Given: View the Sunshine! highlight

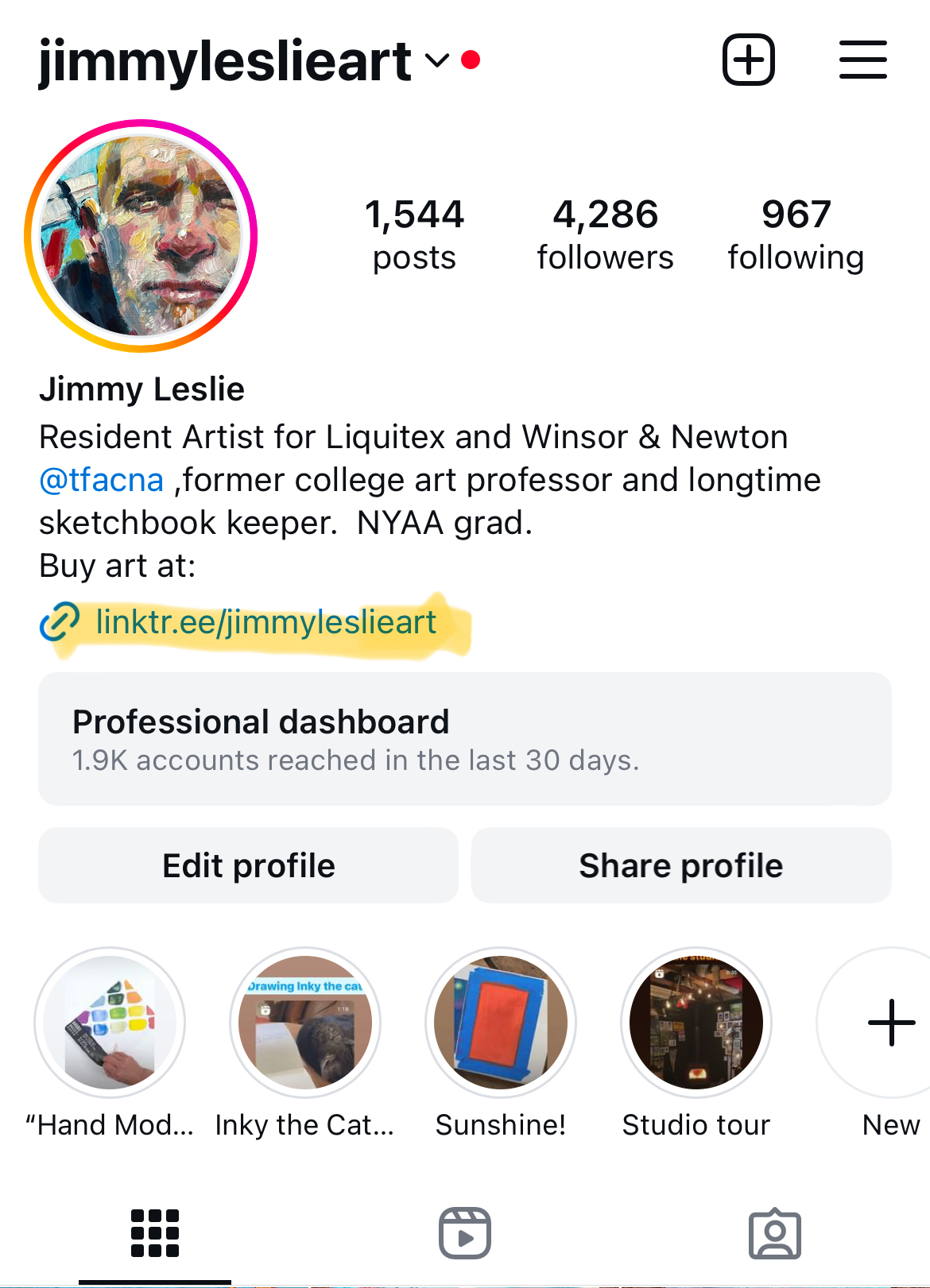Looking at the screenshot, I should (x=501, y=1023).
